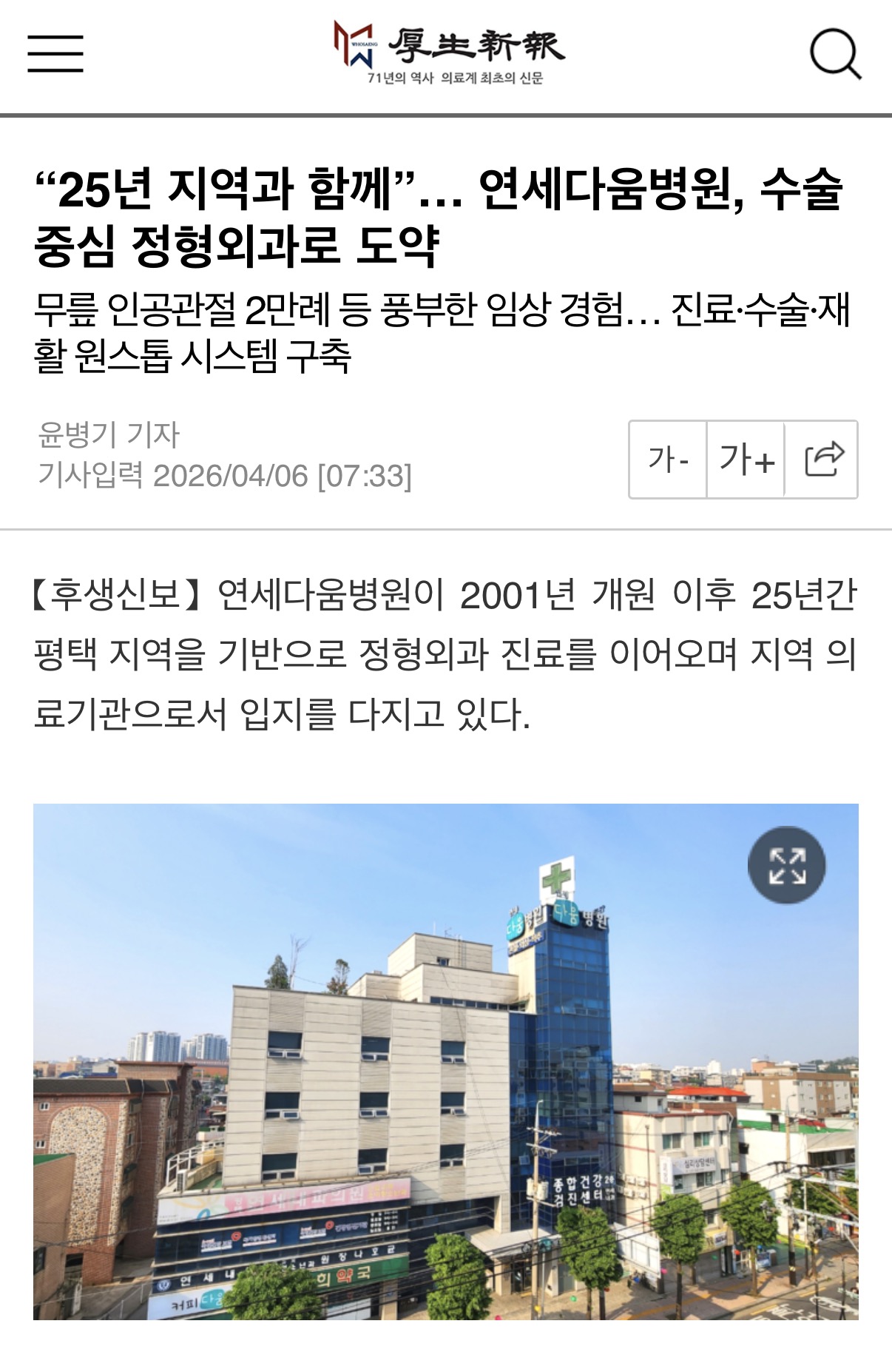
Task: Increase font size with 가+
Action: click(746, 460)
